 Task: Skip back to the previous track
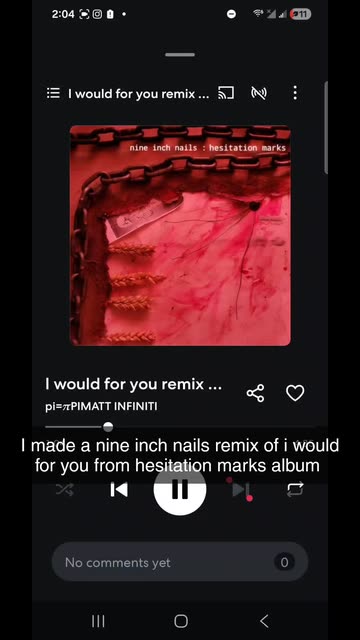(119, 489)
